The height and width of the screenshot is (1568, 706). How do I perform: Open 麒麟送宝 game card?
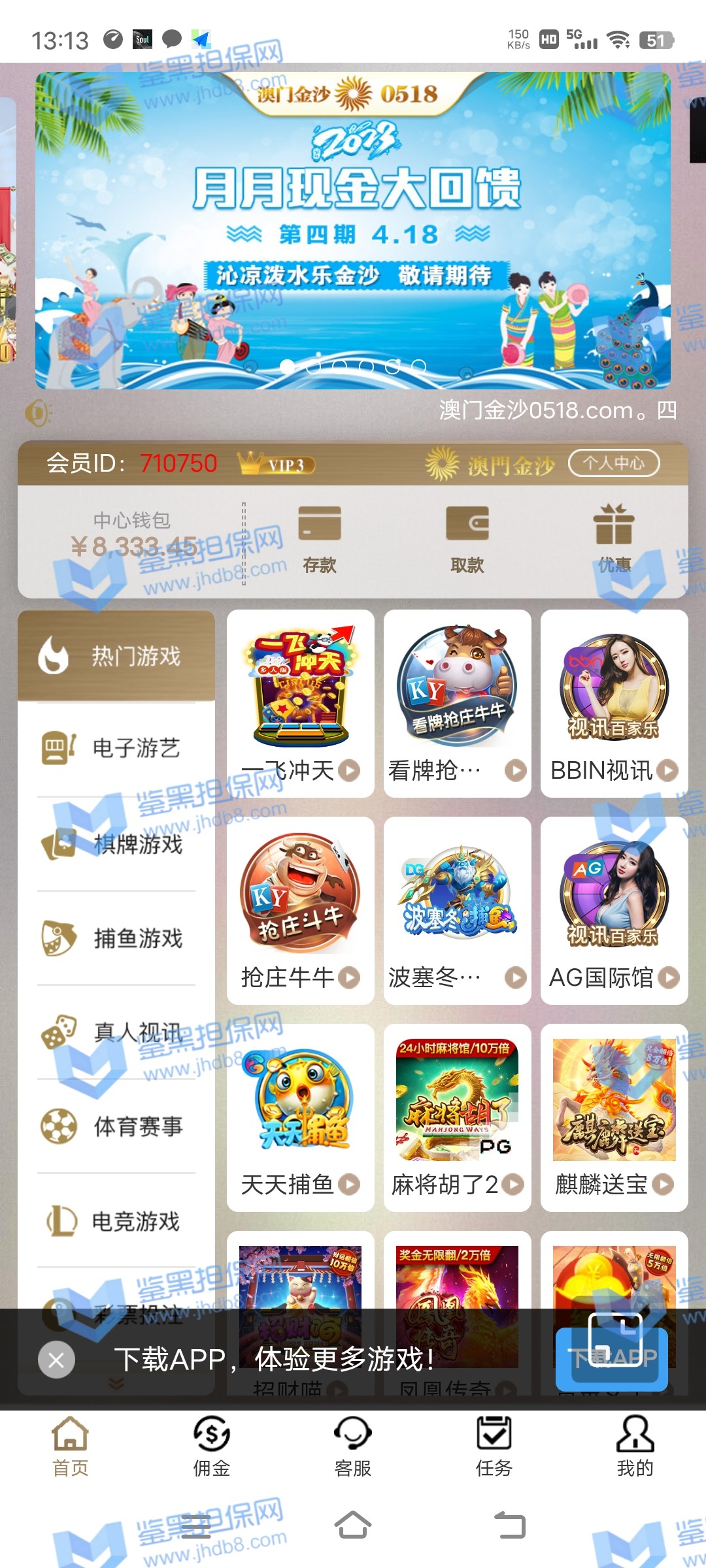pos(614,1117)
